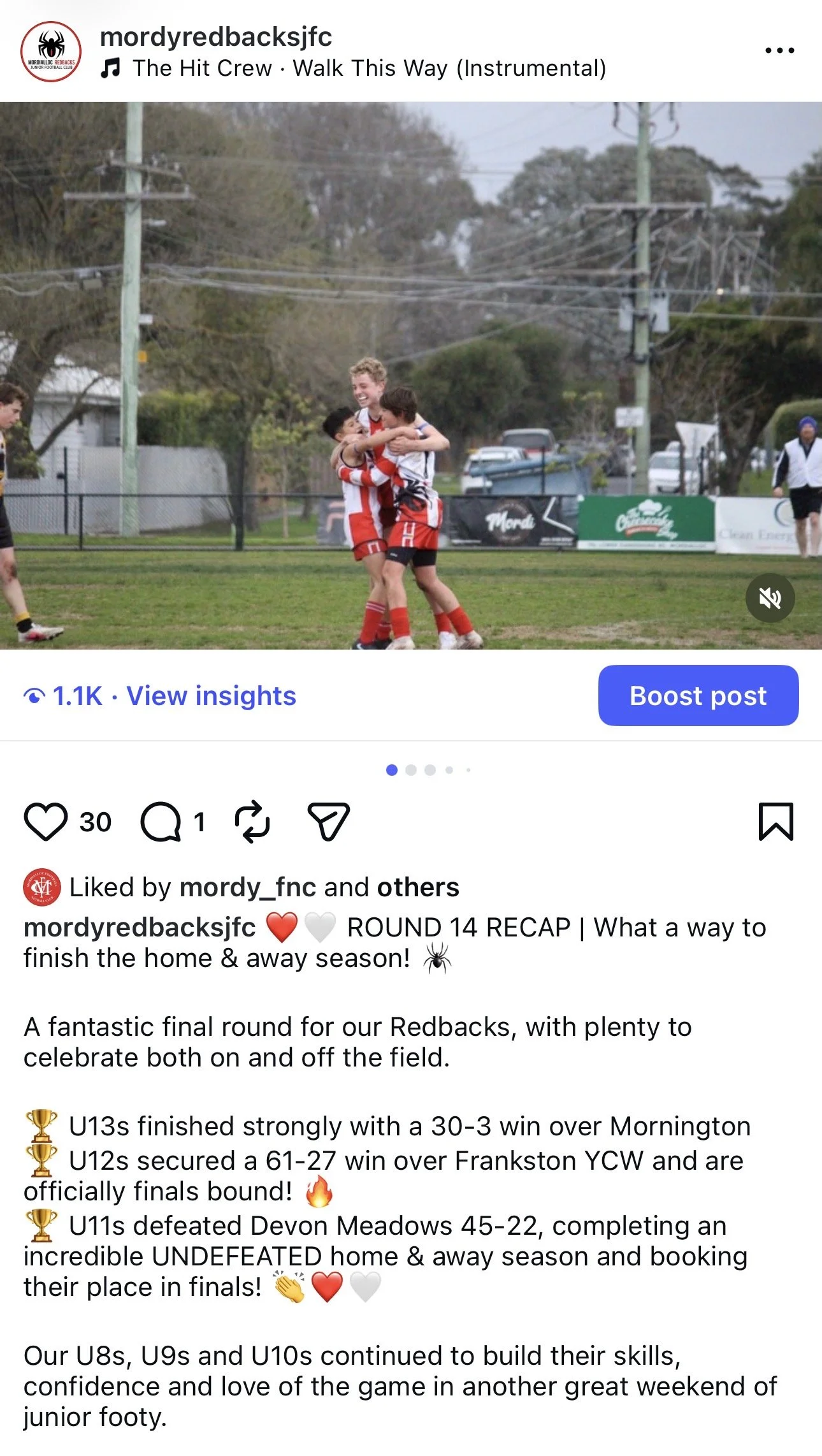This screenshot has width=822, height=1456.
Task: Repost this post
Action: [x=252, y=822]
